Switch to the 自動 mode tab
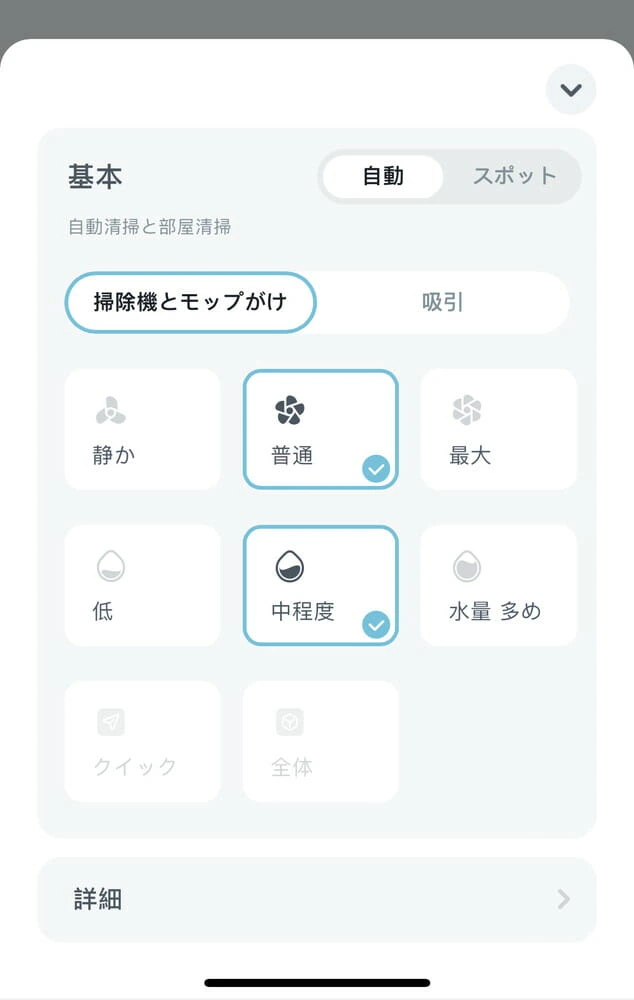Viewport: 634px width, 1000px height. click(382, 177)
